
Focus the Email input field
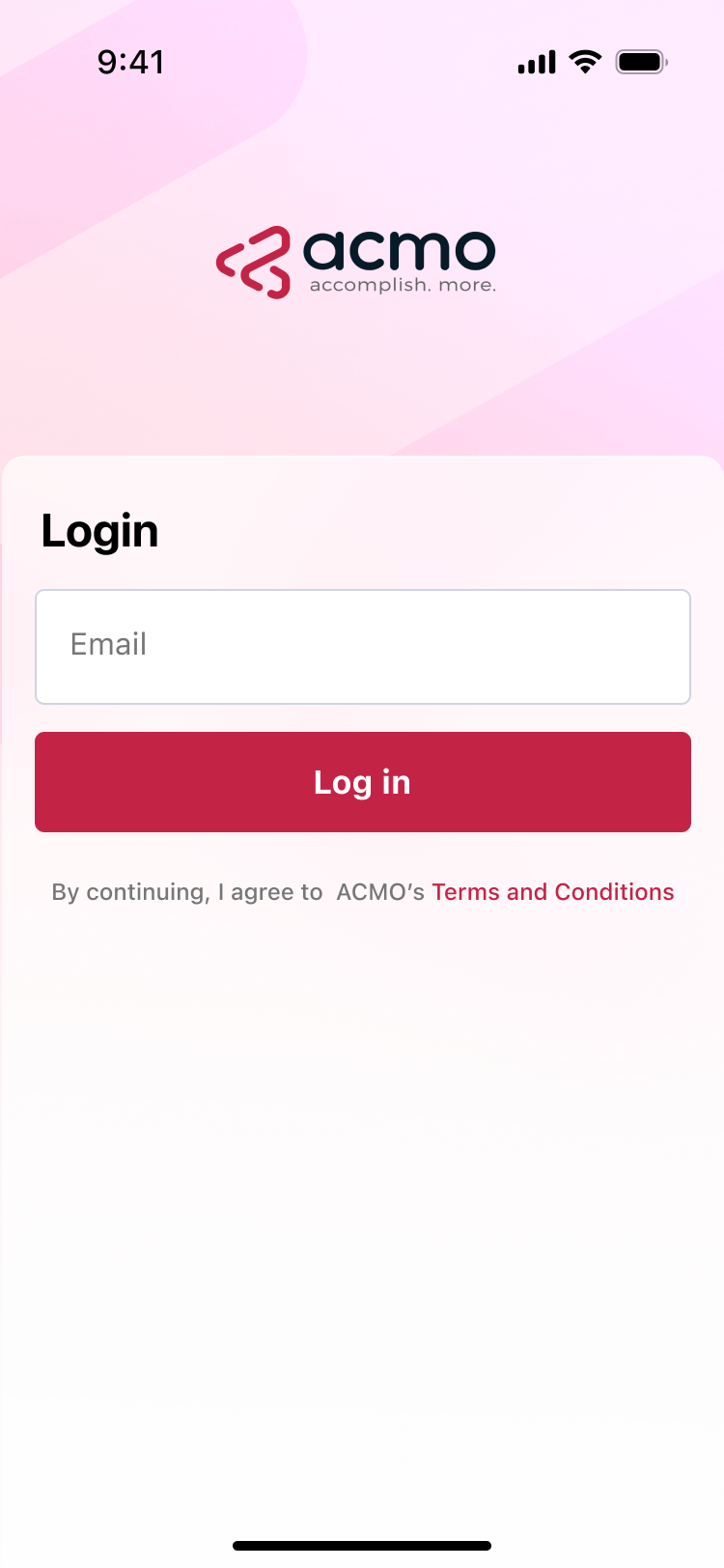click(362, 646)
